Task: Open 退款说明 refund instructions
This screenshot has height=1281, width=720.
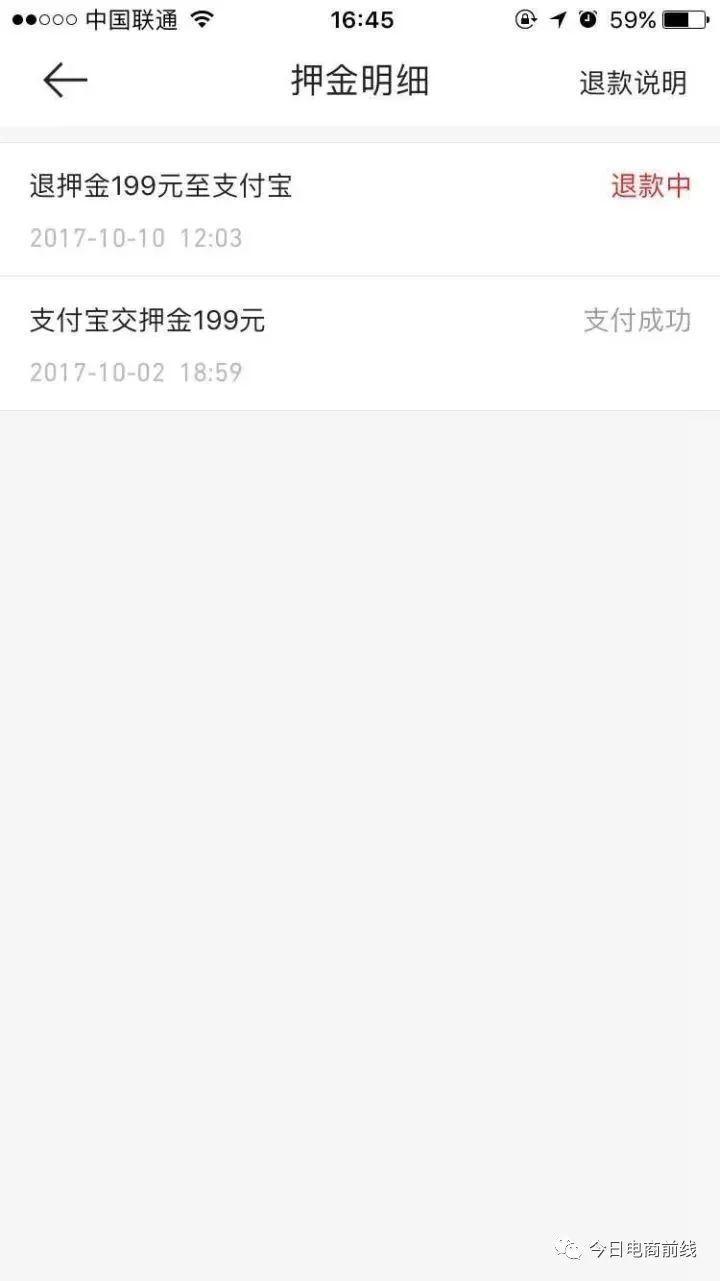Action: (632, 83)
